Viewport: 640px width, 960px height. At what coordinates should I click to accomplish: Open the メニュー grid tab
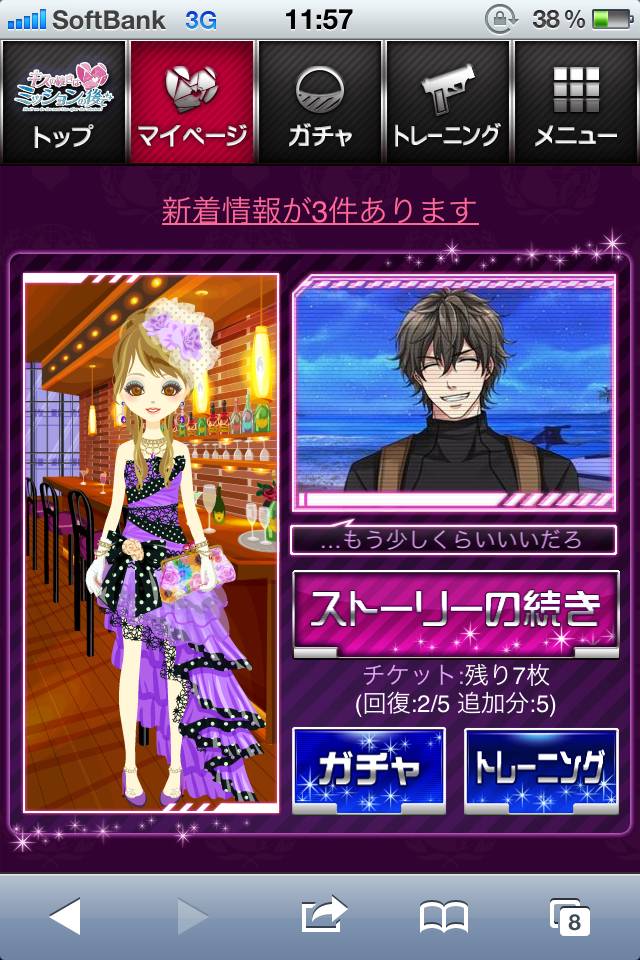[x=575, y=103]
